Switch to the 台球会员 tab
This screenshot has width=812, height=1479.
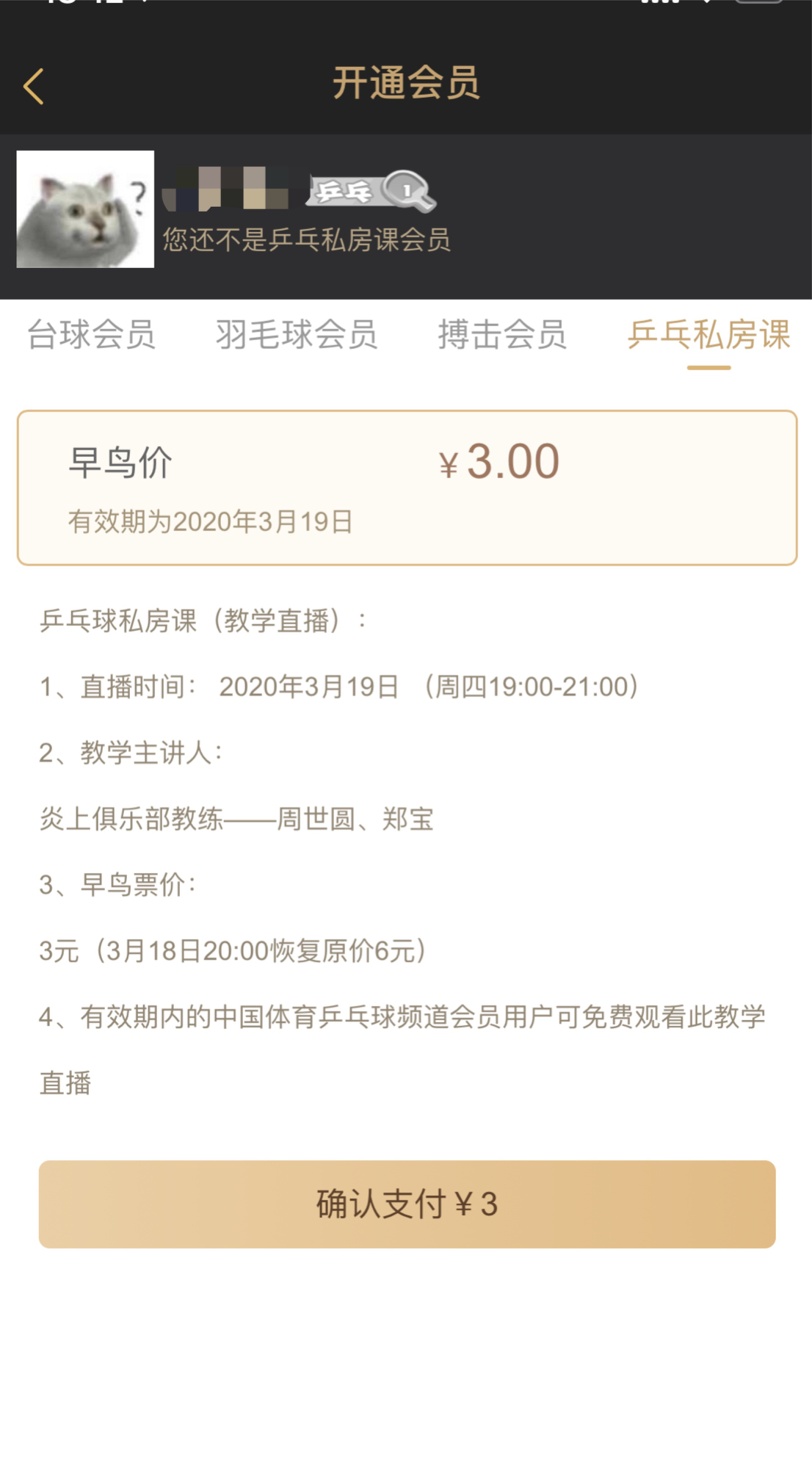pos(91,335)
